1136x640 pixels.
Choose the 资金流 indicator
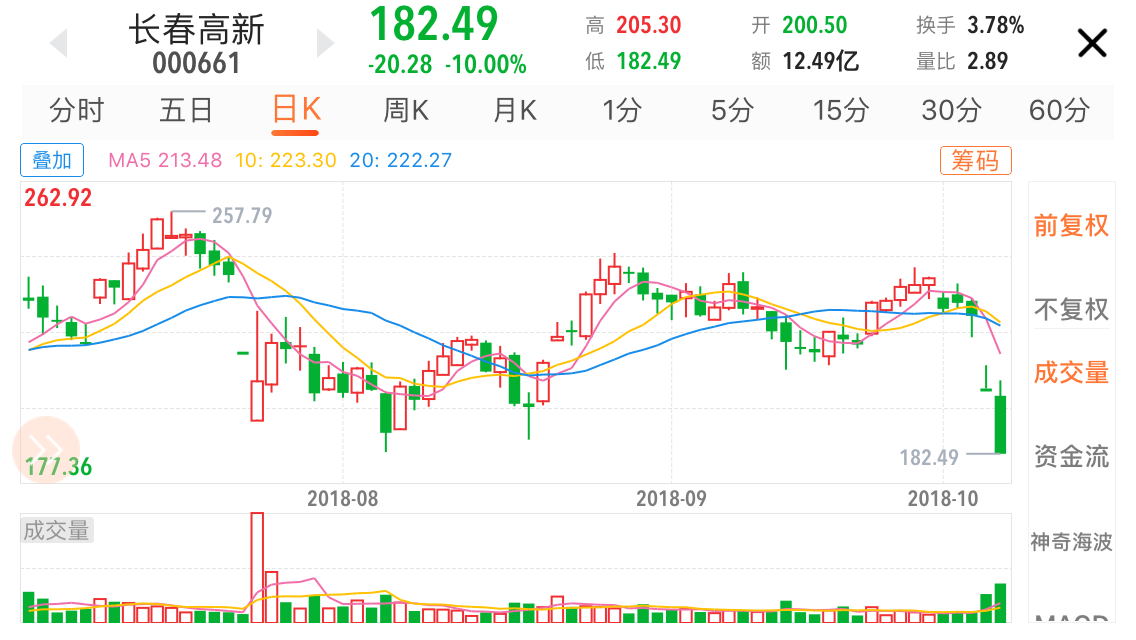click(x=1071, y=457)
